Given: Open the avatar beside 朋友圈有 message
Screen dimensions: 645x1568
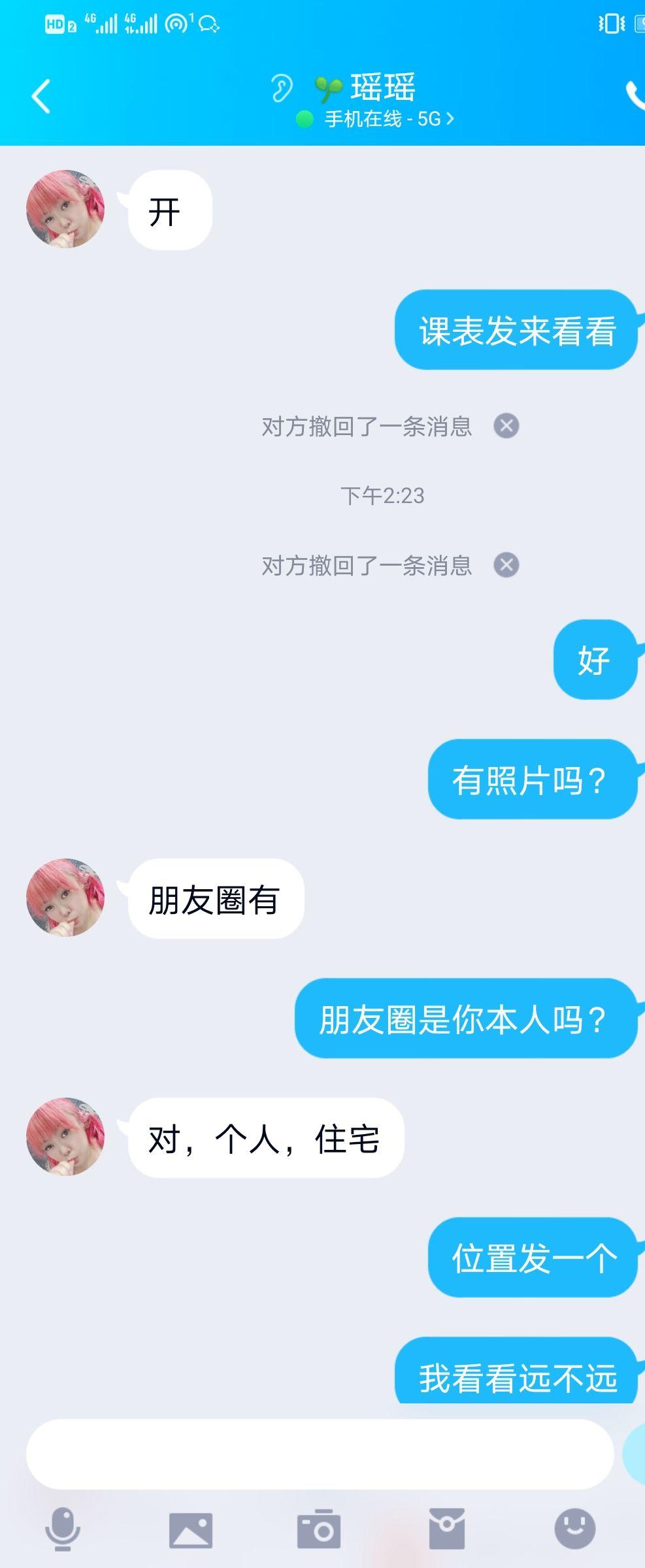Looking at the screenshot, I should point(65,898).
